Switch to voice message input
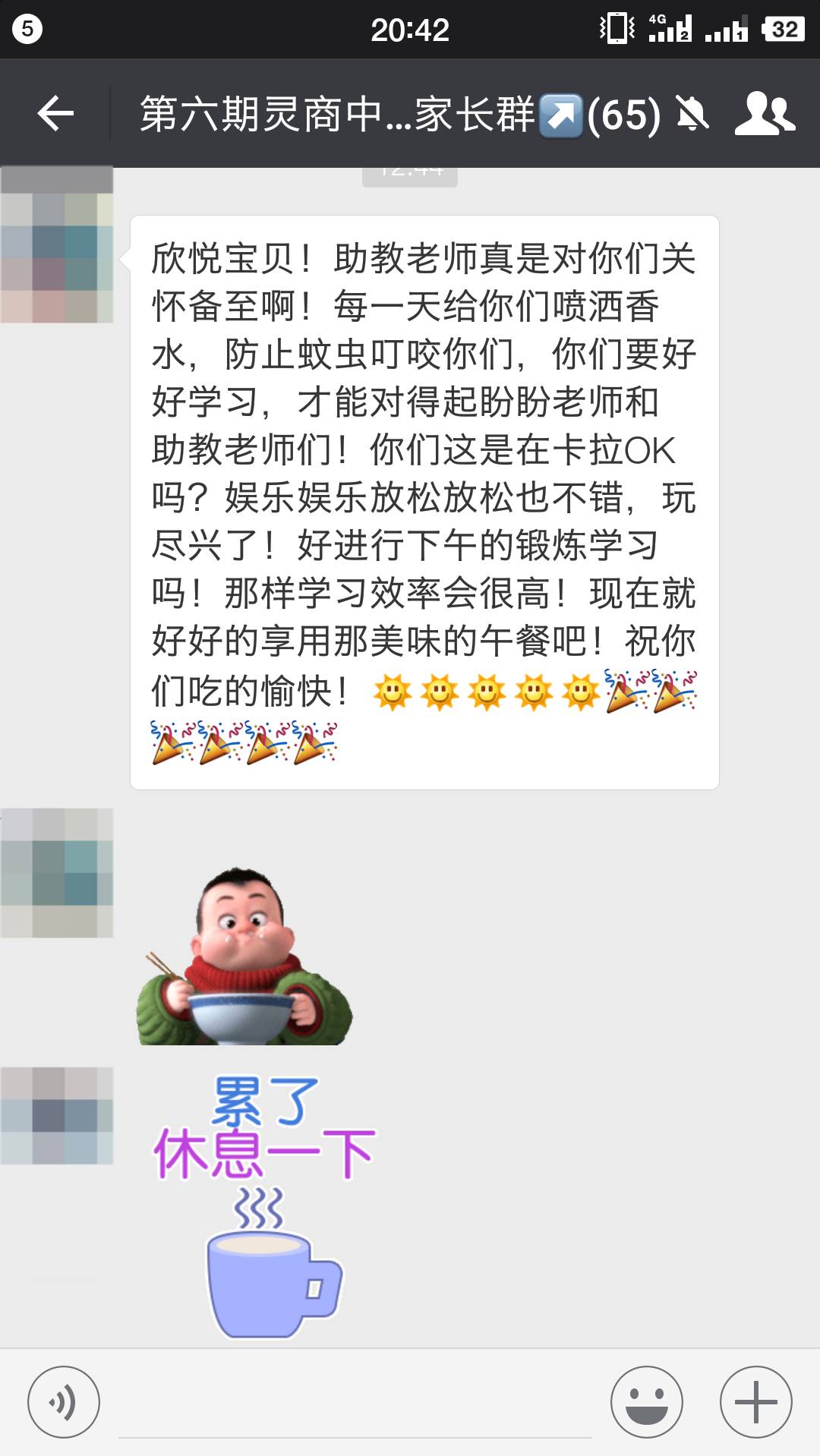This screenshot has height=1456, width=820. coord(63,1402)
